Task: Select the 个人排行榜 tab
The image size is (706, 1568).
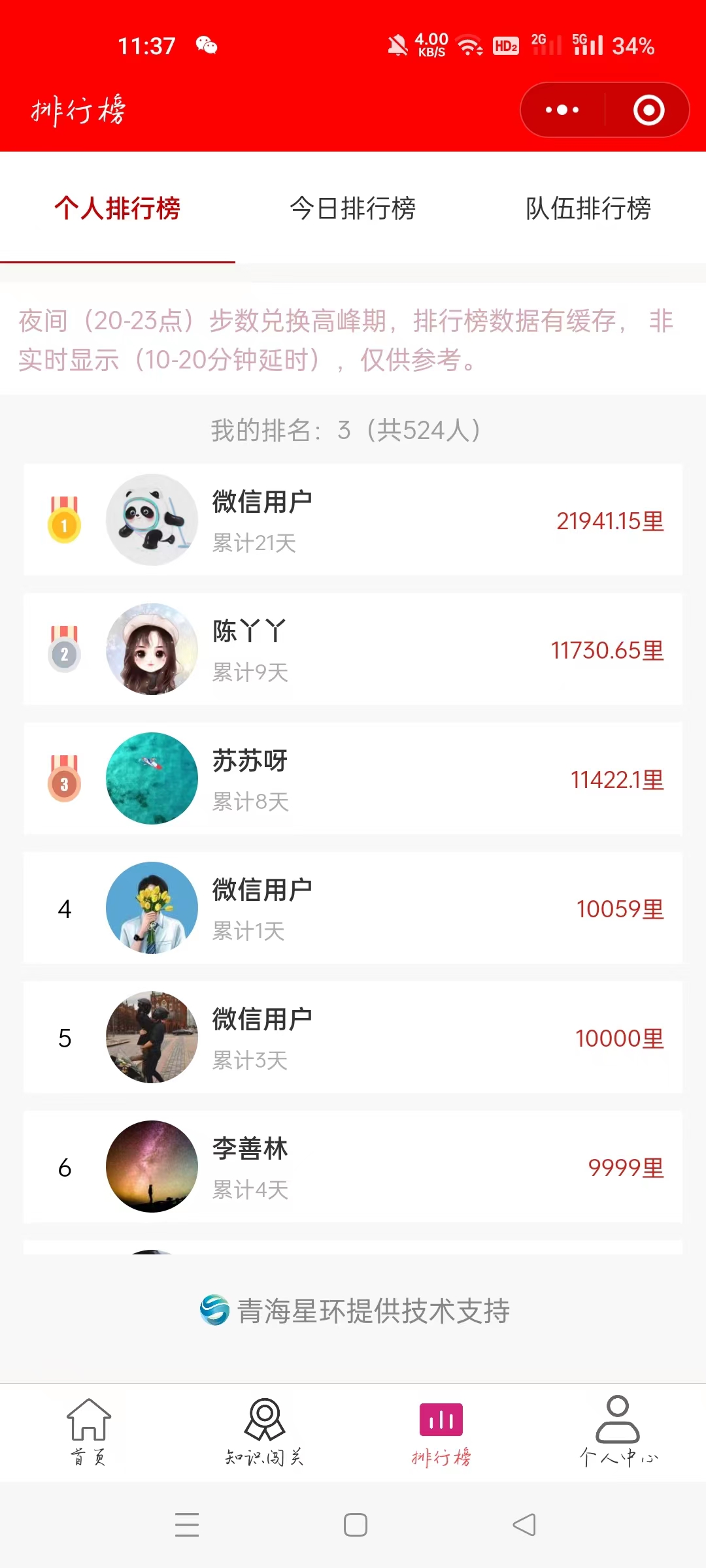Action: pos(118,209)
